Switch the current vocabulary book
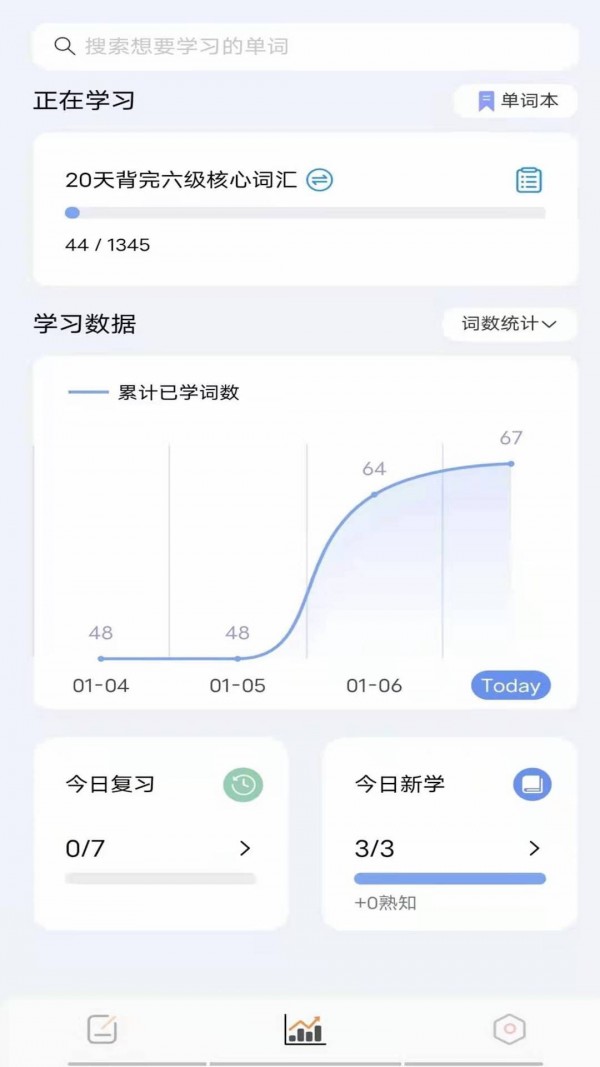The width and height of the screenshot is (600, 1067). (x=320, y=180)
